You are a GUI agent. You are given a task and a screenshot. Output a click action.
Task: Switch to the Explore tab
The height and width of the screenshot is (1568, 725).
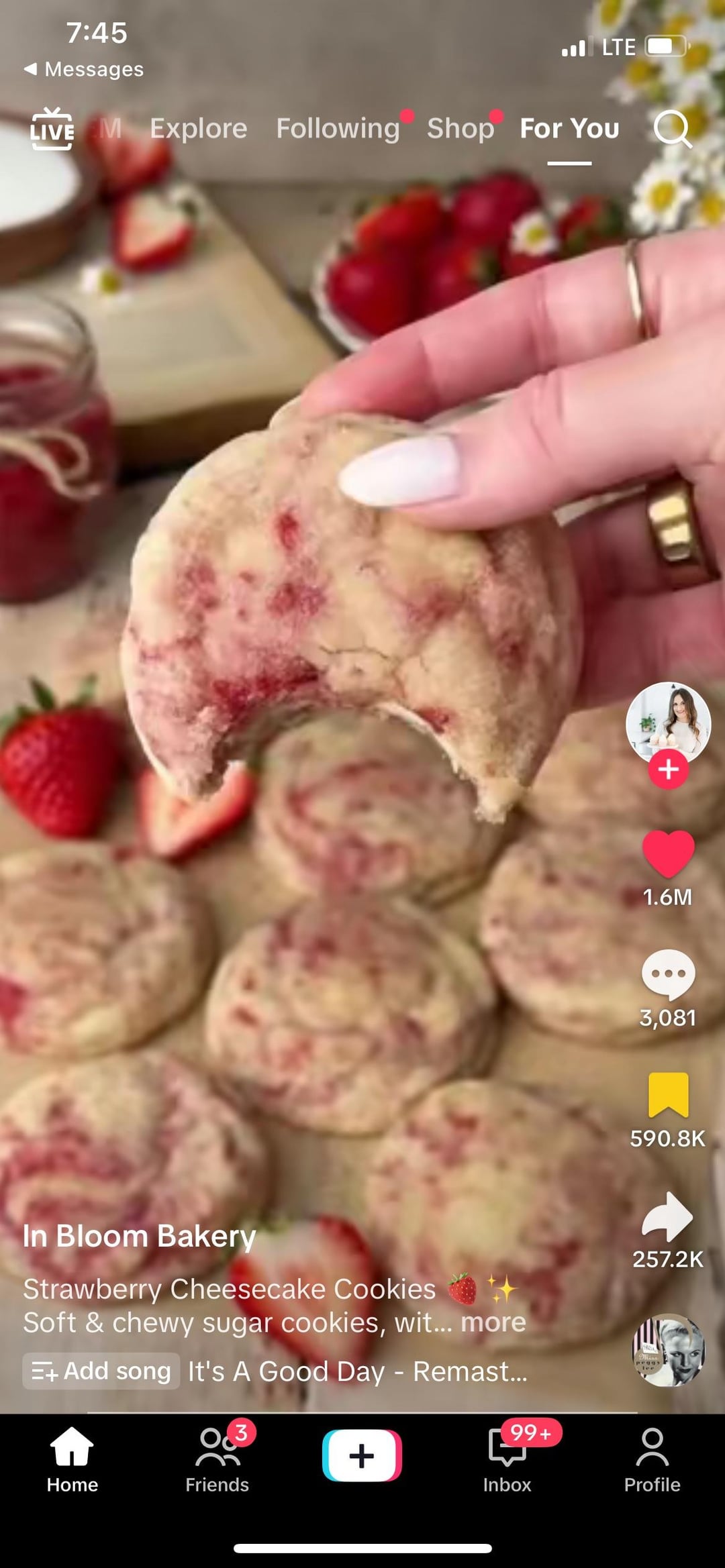[x=198, y=128]
